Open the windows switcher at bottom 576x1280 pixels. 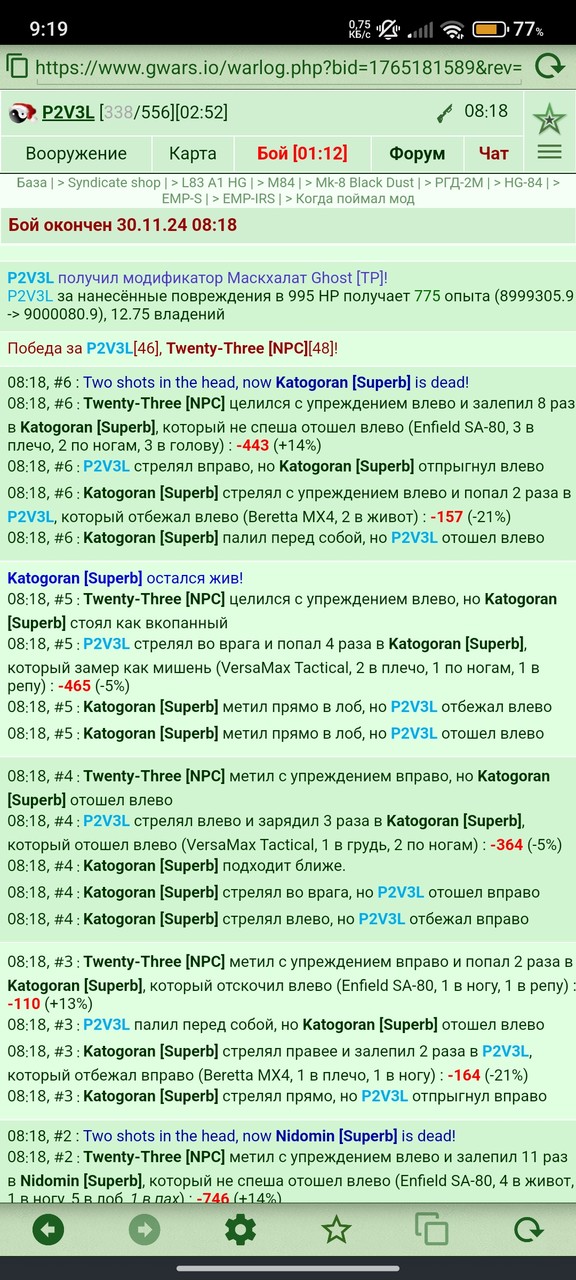(x=431, y=1229)
